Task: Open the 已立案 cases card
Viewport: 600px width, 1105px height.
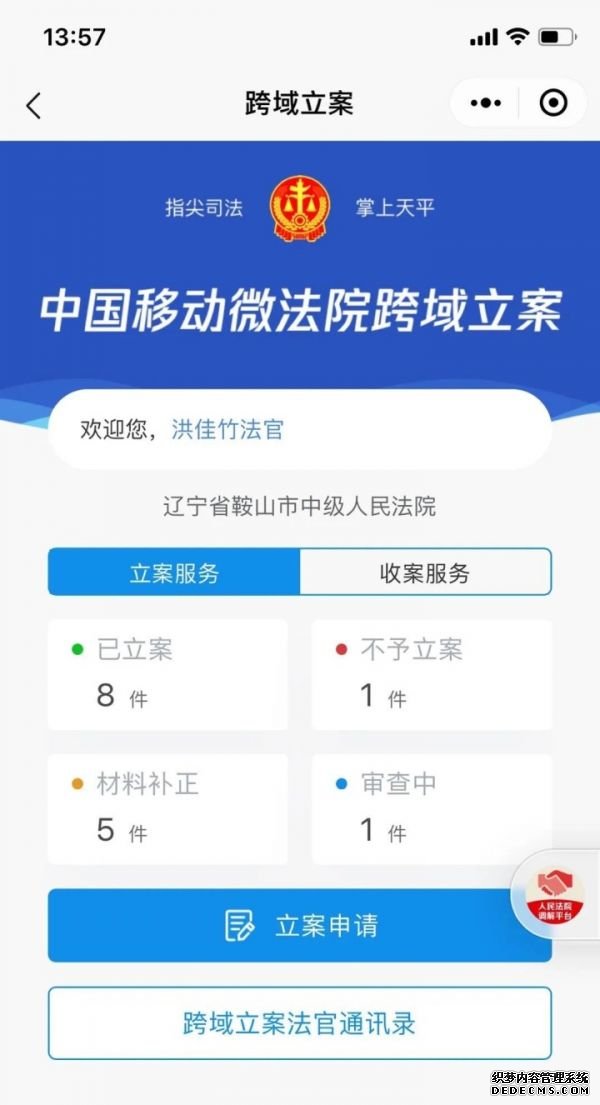Action: (168, 674)
